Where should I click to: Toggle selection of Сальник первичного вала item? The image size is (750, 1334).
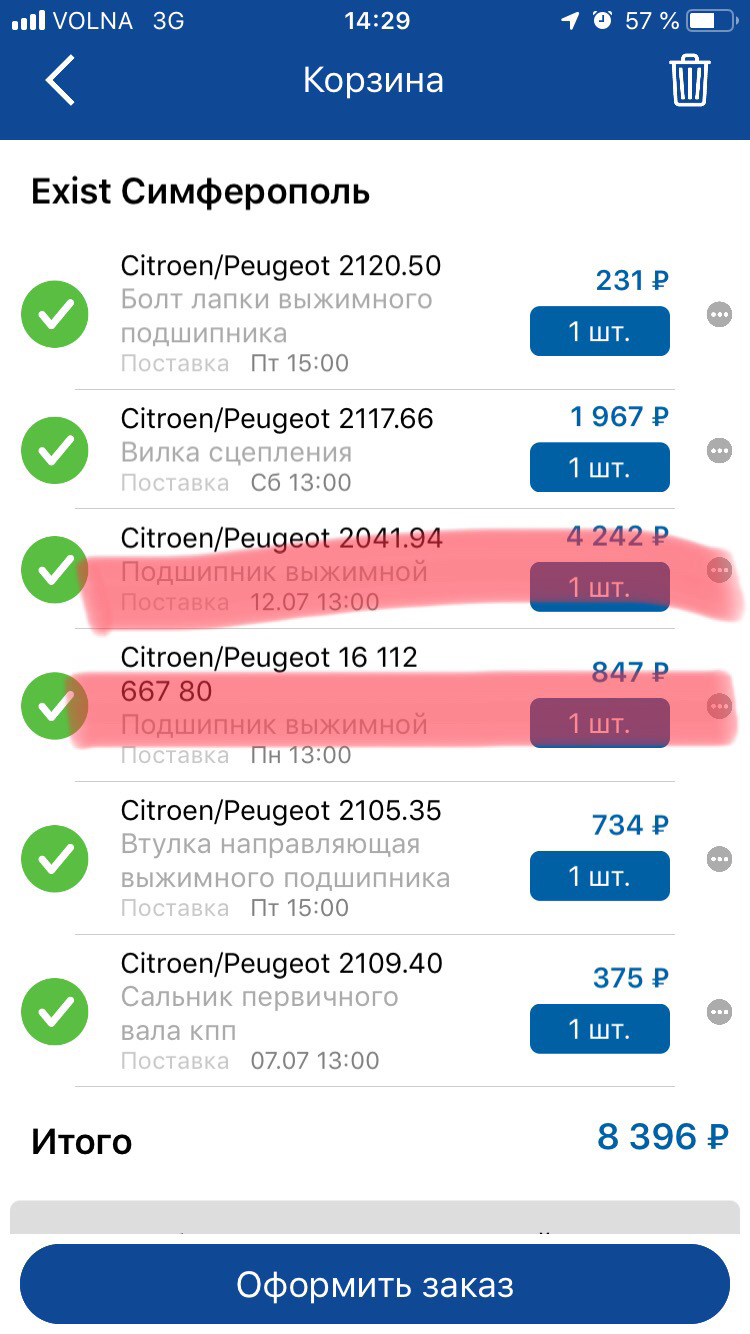click(x=55, y=1011)
